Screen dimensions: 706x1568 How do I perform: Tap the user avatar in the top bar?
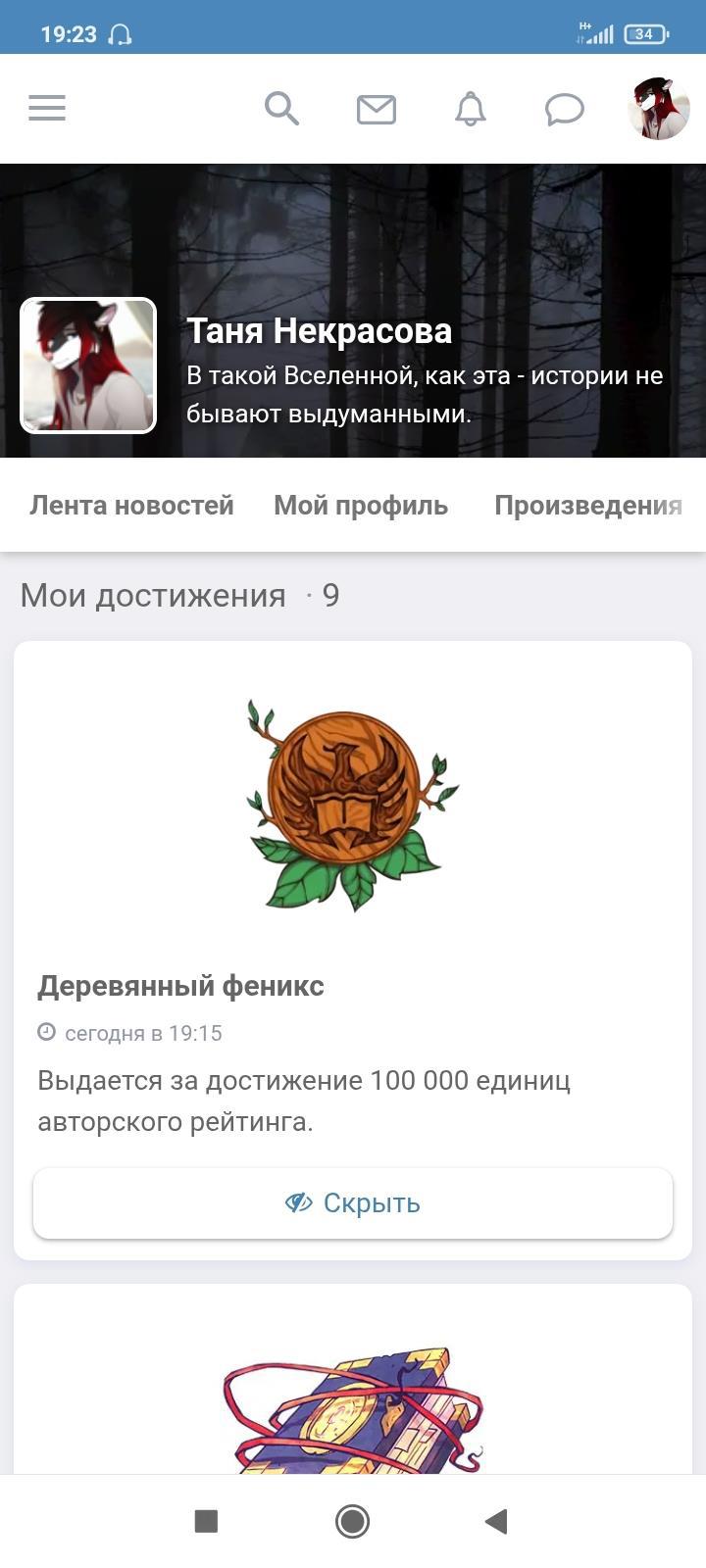click(658, 109)
